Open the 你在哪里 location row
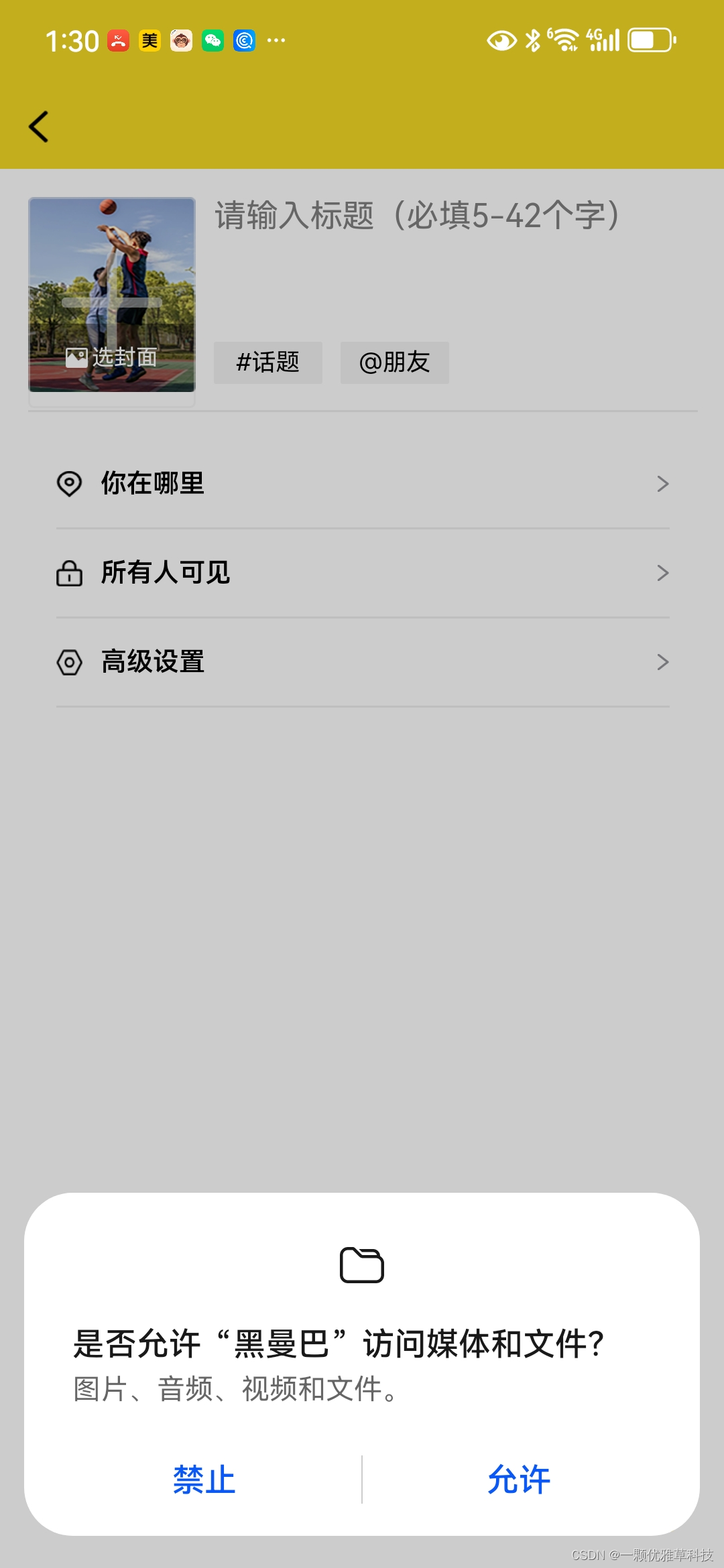724x1568 pixels. [363, 484]
